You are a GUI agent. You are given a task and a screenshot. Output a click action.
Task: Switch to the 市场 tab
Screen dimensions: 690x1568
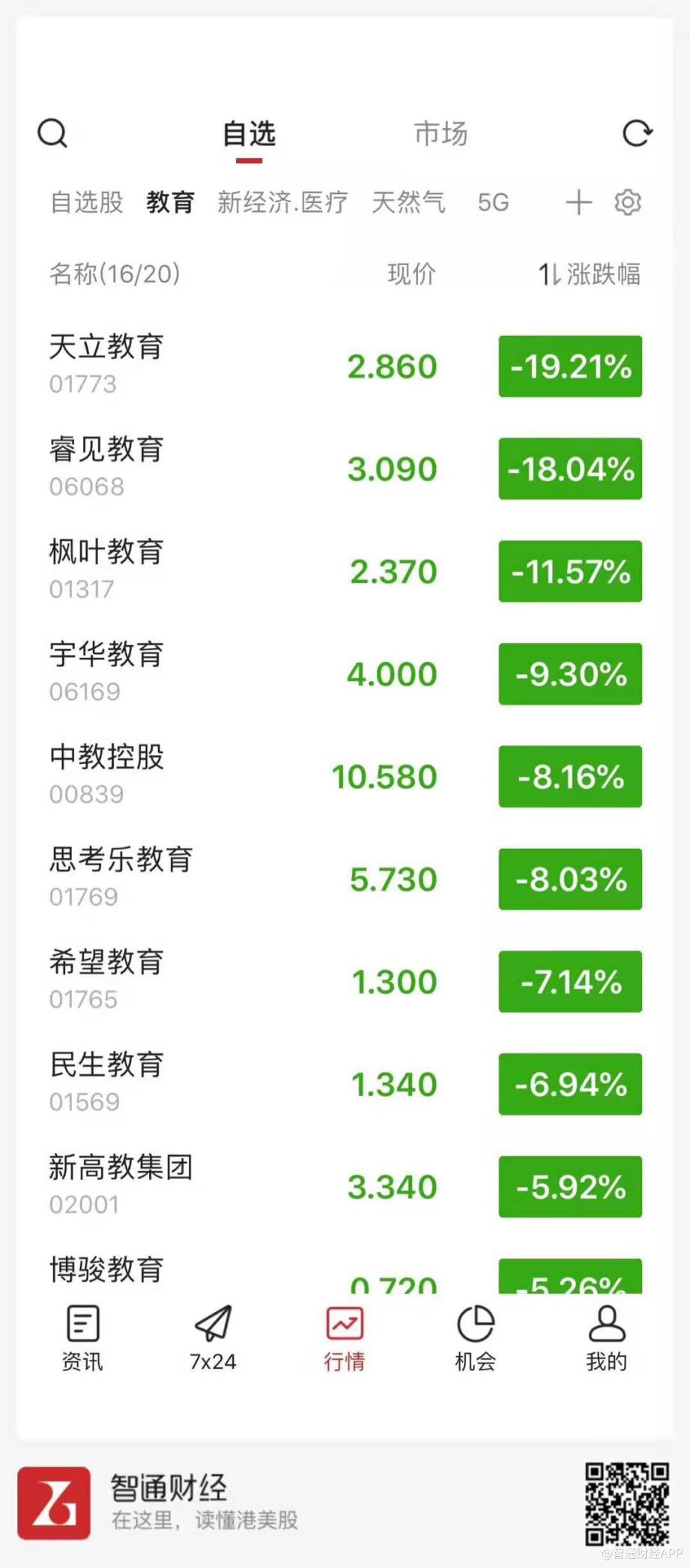pyautogui.click(x=441, y=134)
